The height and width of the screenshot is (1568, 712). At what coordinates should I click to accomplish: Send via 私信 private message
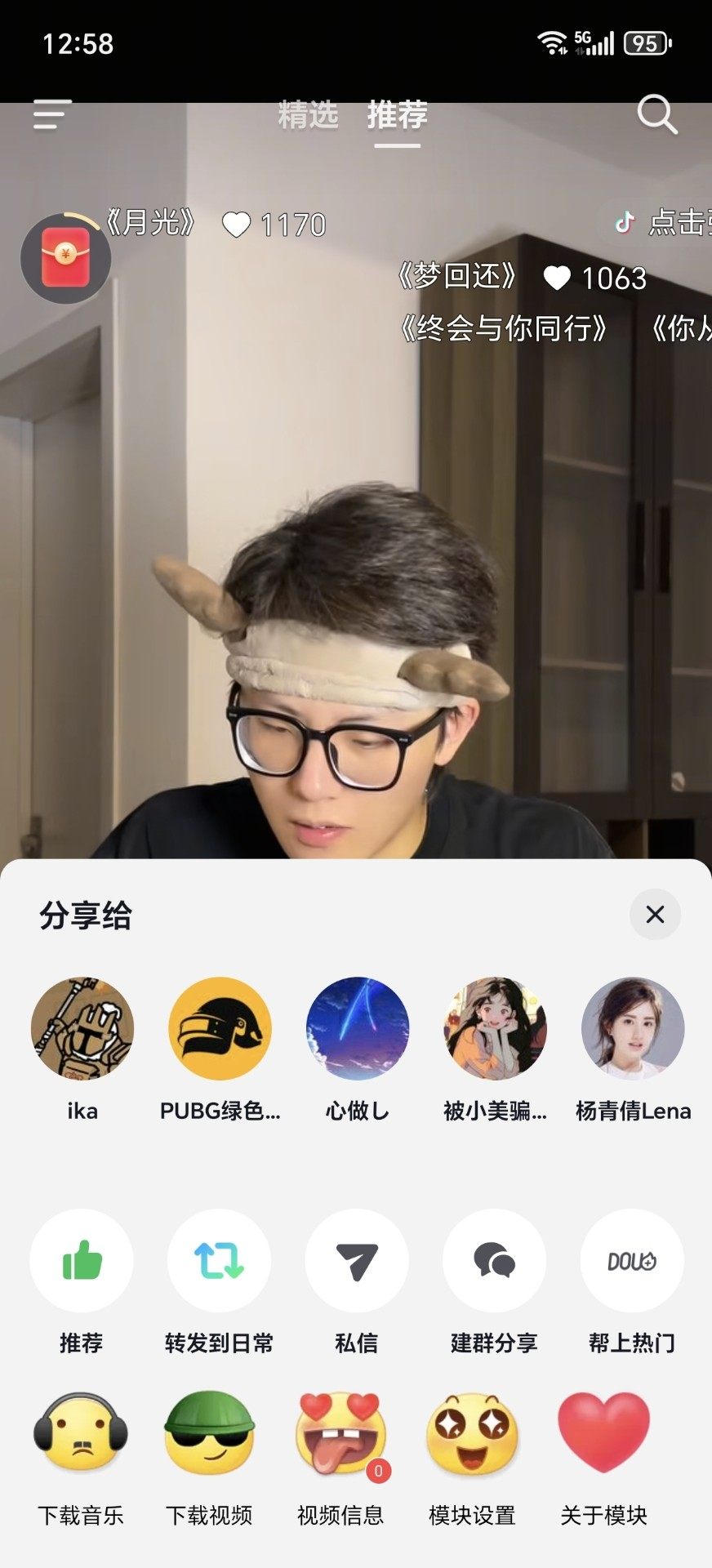pyautogui.click(x=357, y=1261)
